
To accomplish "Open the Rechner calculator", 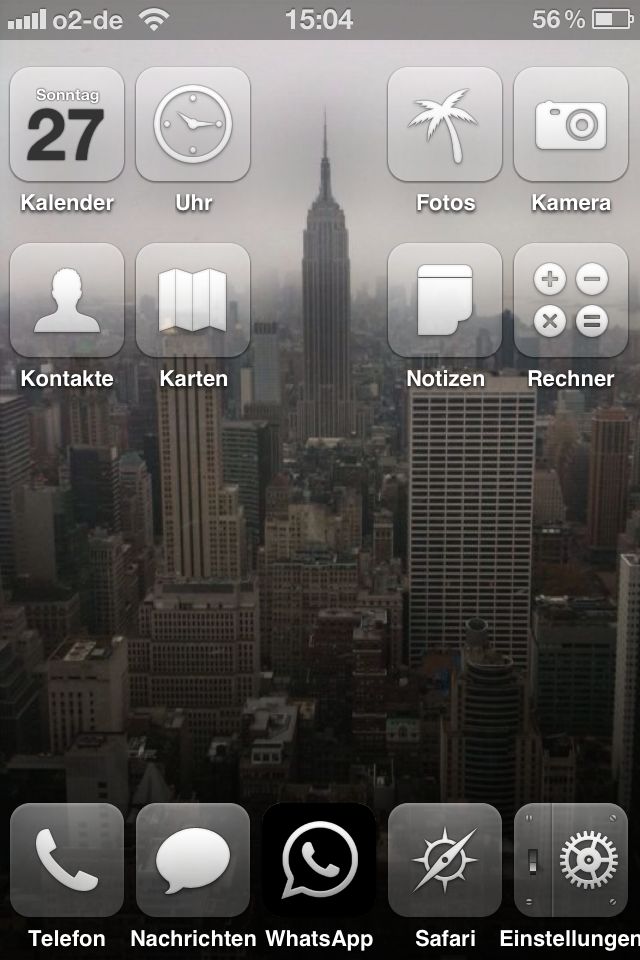I will (x=571, y=301).
